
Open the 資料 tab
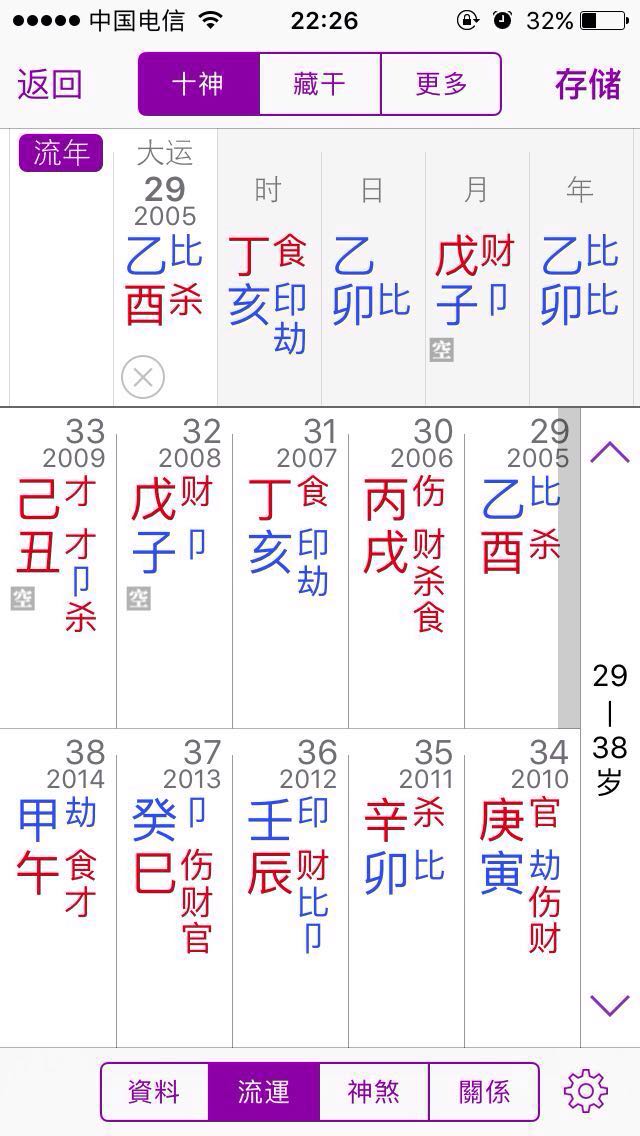[x=154, y=1092]
